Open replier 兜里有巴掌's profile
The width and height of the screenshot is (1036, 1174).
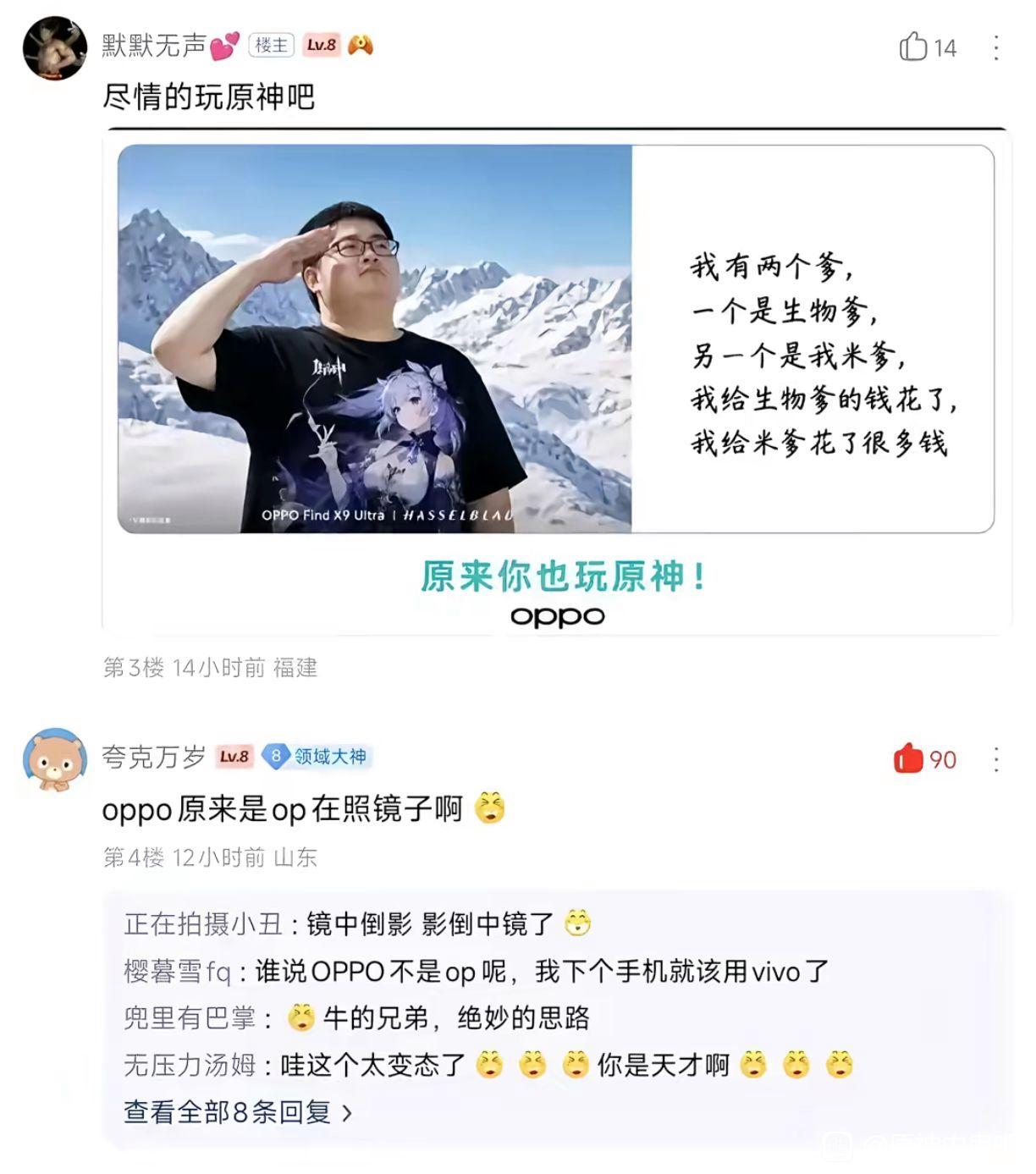[x=190, y=1017]
